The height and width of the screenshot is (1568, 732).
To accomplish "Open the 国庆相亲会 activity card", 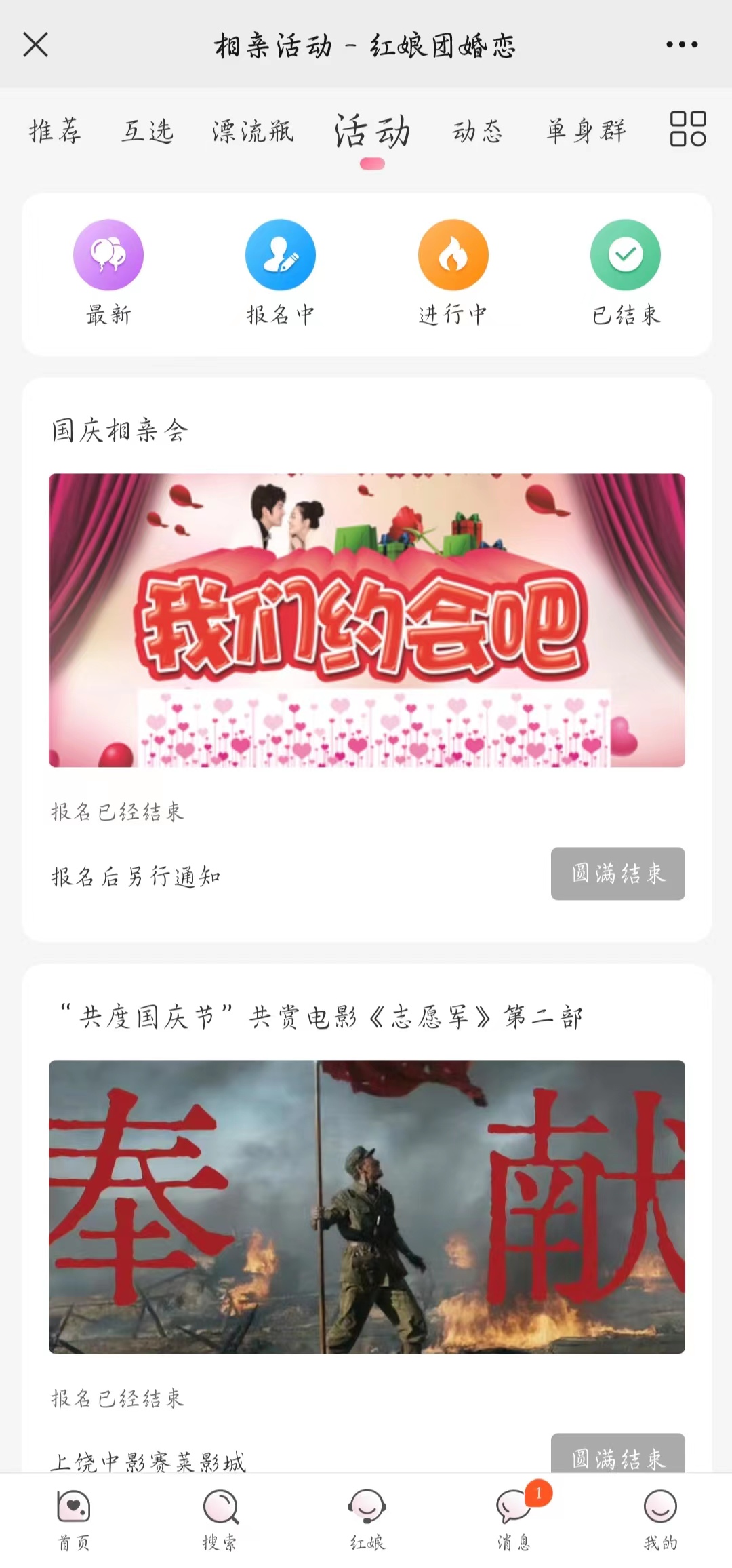I will (x=367, y=620).
